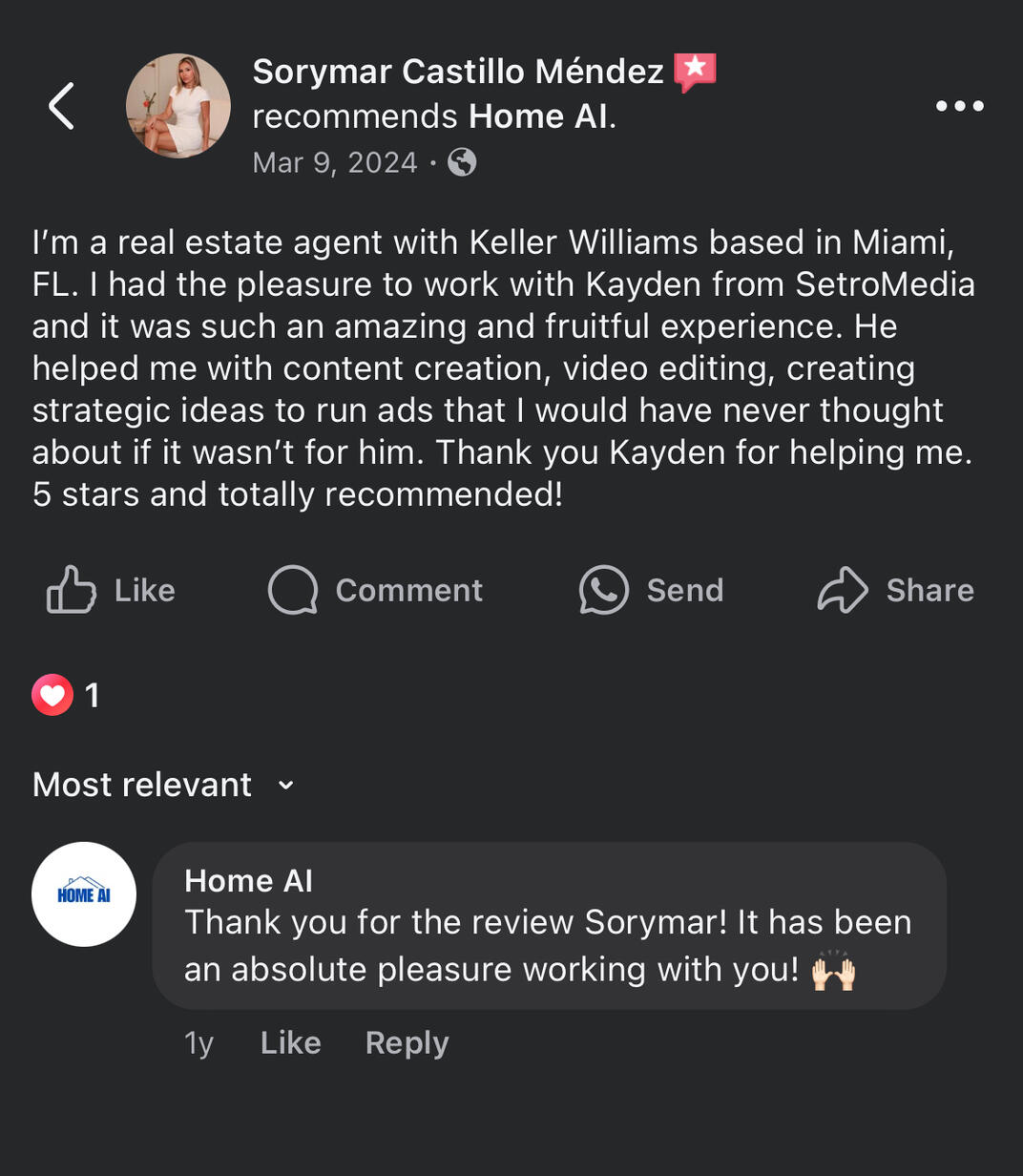Open the three-dot overflow menu
This screenshot has height=1176, width=1023.
(959, 106)
